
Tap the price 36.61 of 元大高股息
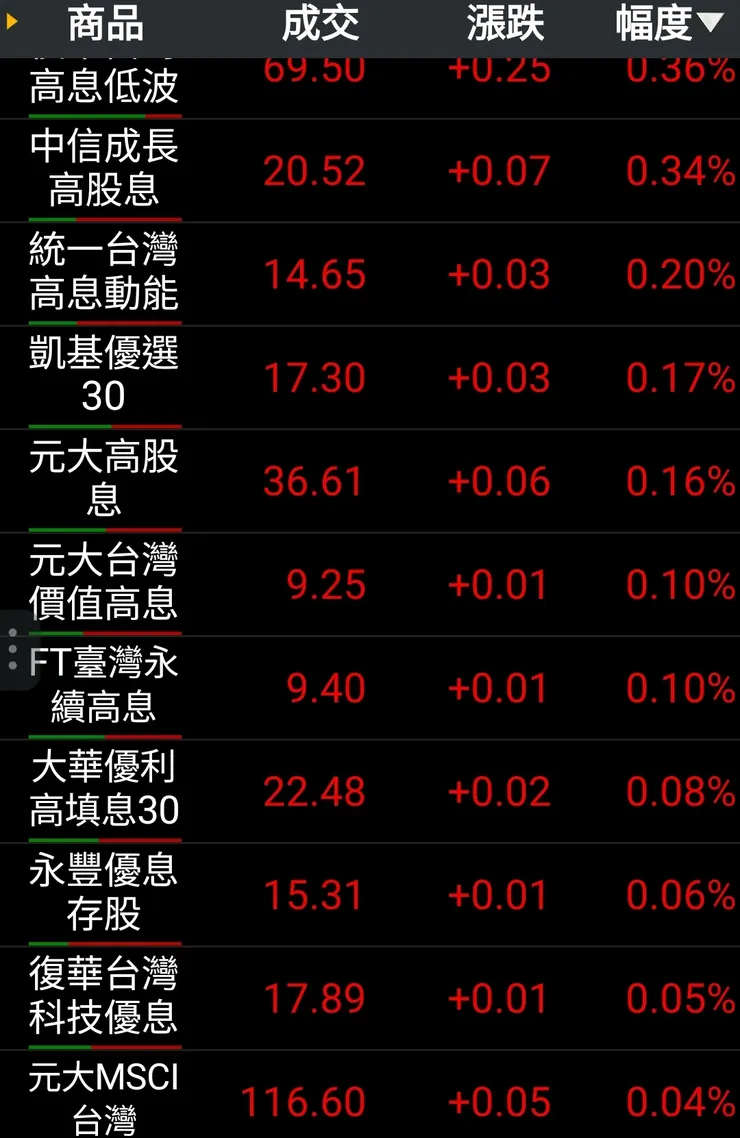click(x=313, y=482)
